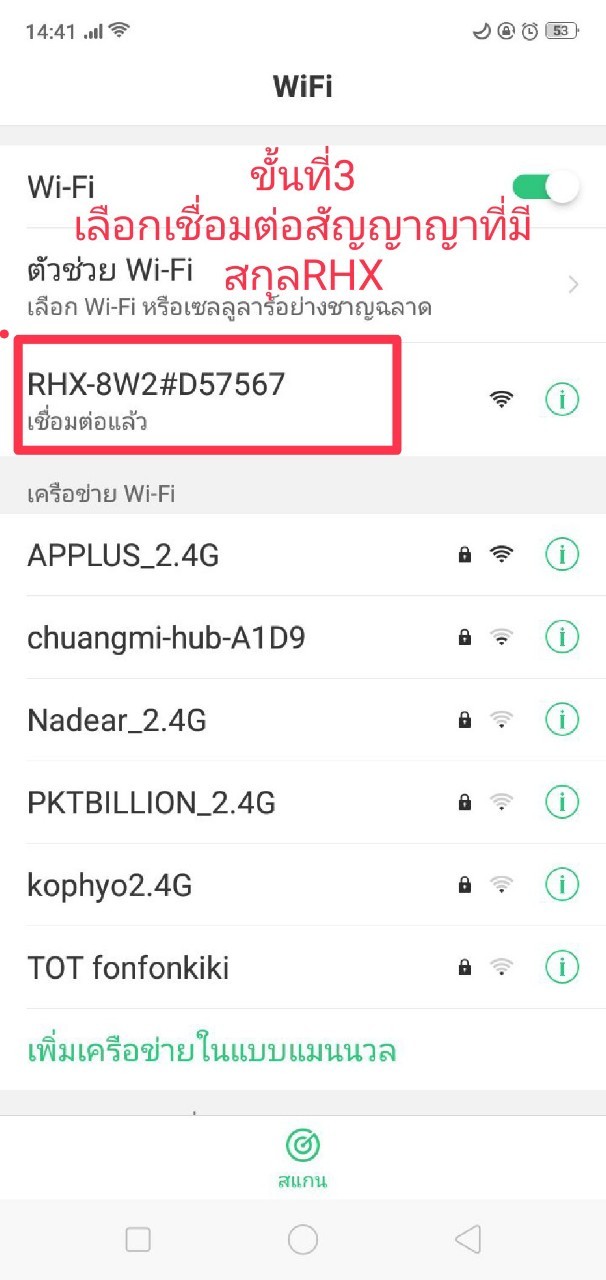
Task: View info for Nadear_2.4G
Action: (x=563, y=719)
